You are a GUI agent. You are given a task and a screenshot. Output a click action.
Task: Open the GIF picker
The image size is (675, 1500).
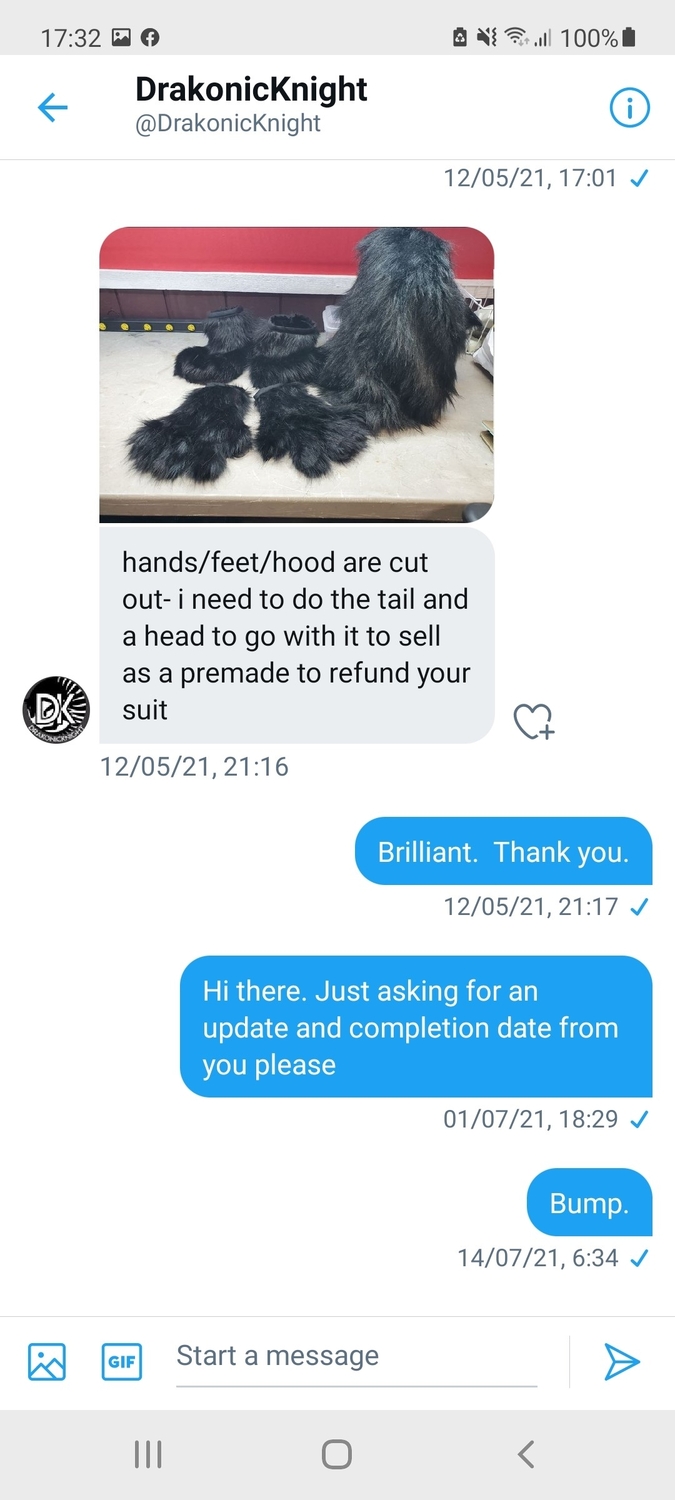pos(122,1361)
